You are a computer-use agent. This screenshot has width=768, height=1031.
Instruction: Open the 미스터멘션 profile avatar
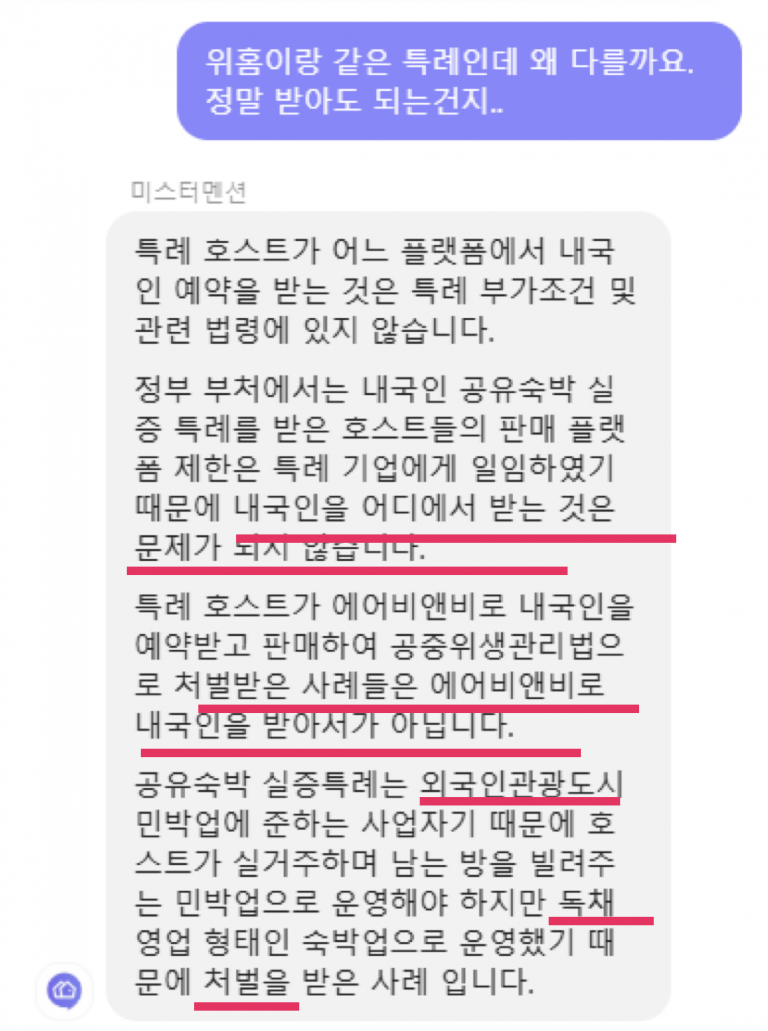click(x=65, y=990)
